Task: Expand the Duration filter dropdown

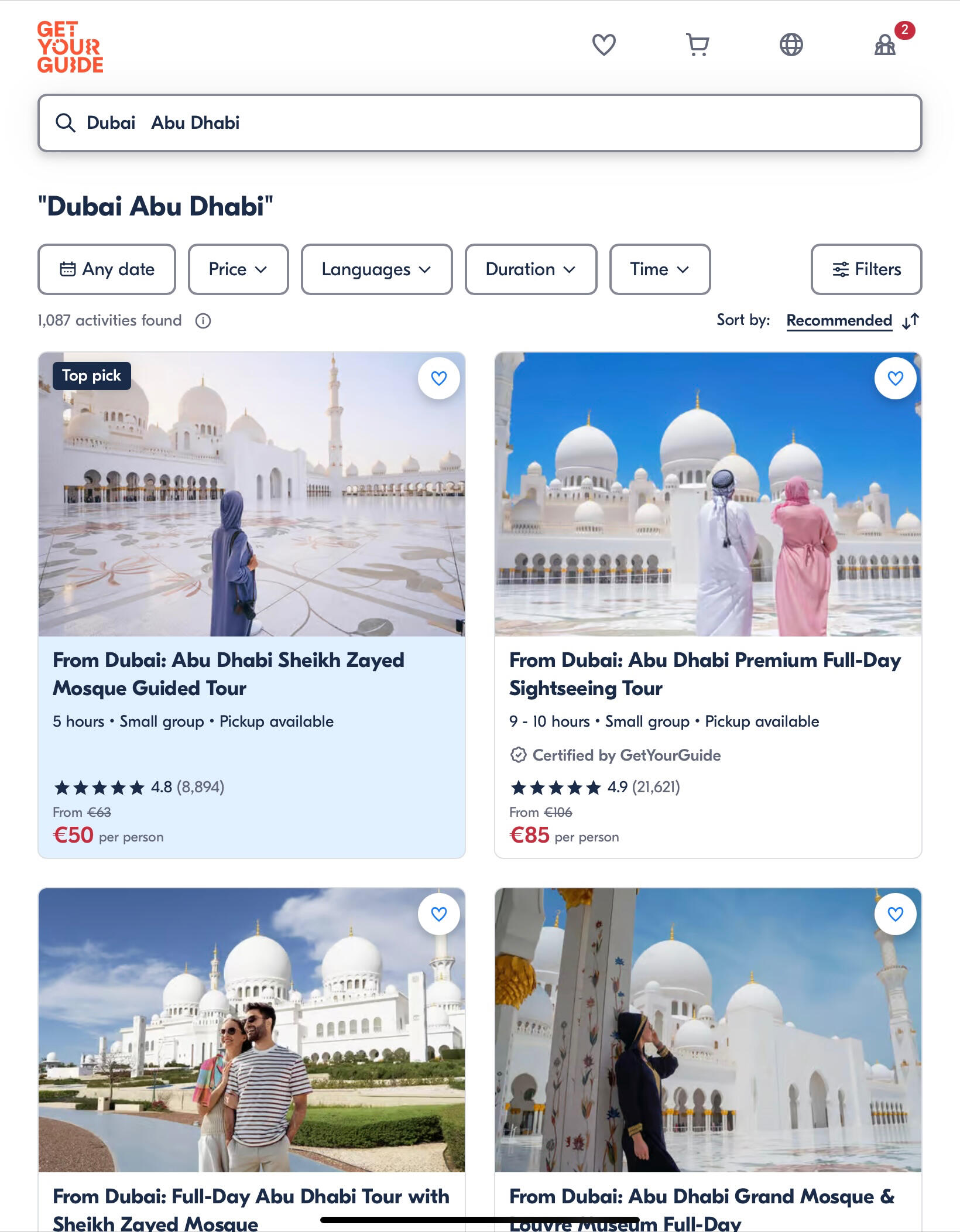Action: coord(530,269)
